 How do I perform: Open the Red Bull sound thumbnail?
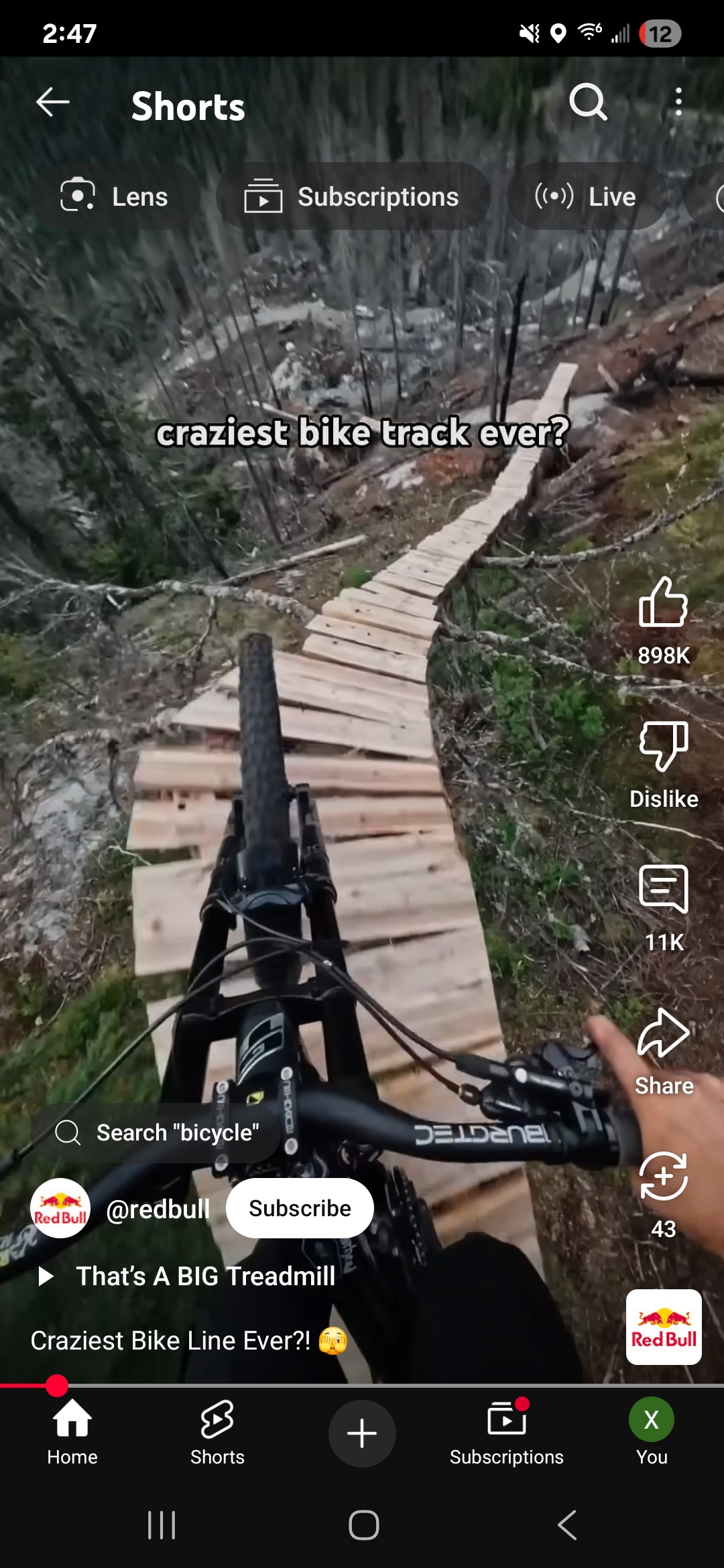(x=664, y=1327)
